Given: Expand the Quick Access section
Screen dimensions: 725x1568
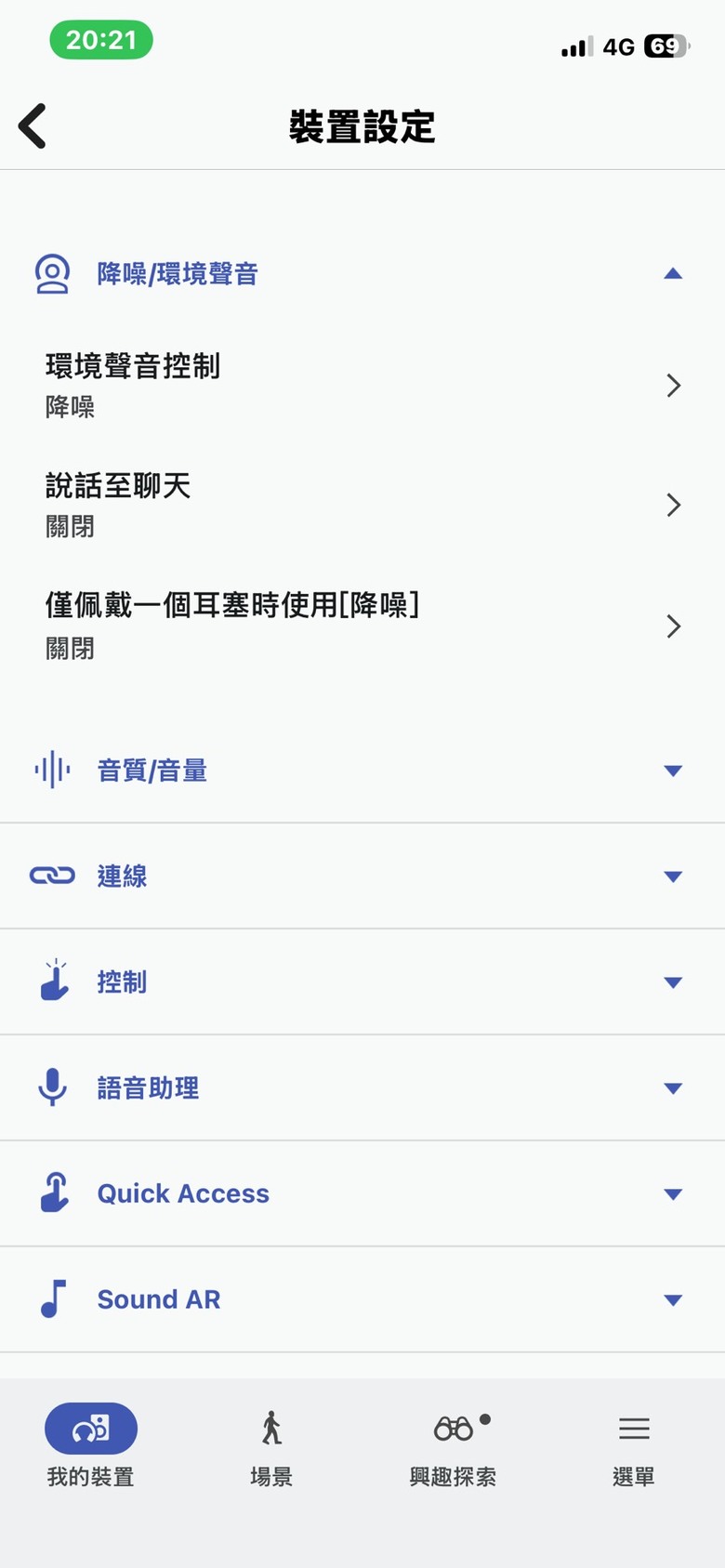Looking at the screenshot, I should [x=362, y=1193].
